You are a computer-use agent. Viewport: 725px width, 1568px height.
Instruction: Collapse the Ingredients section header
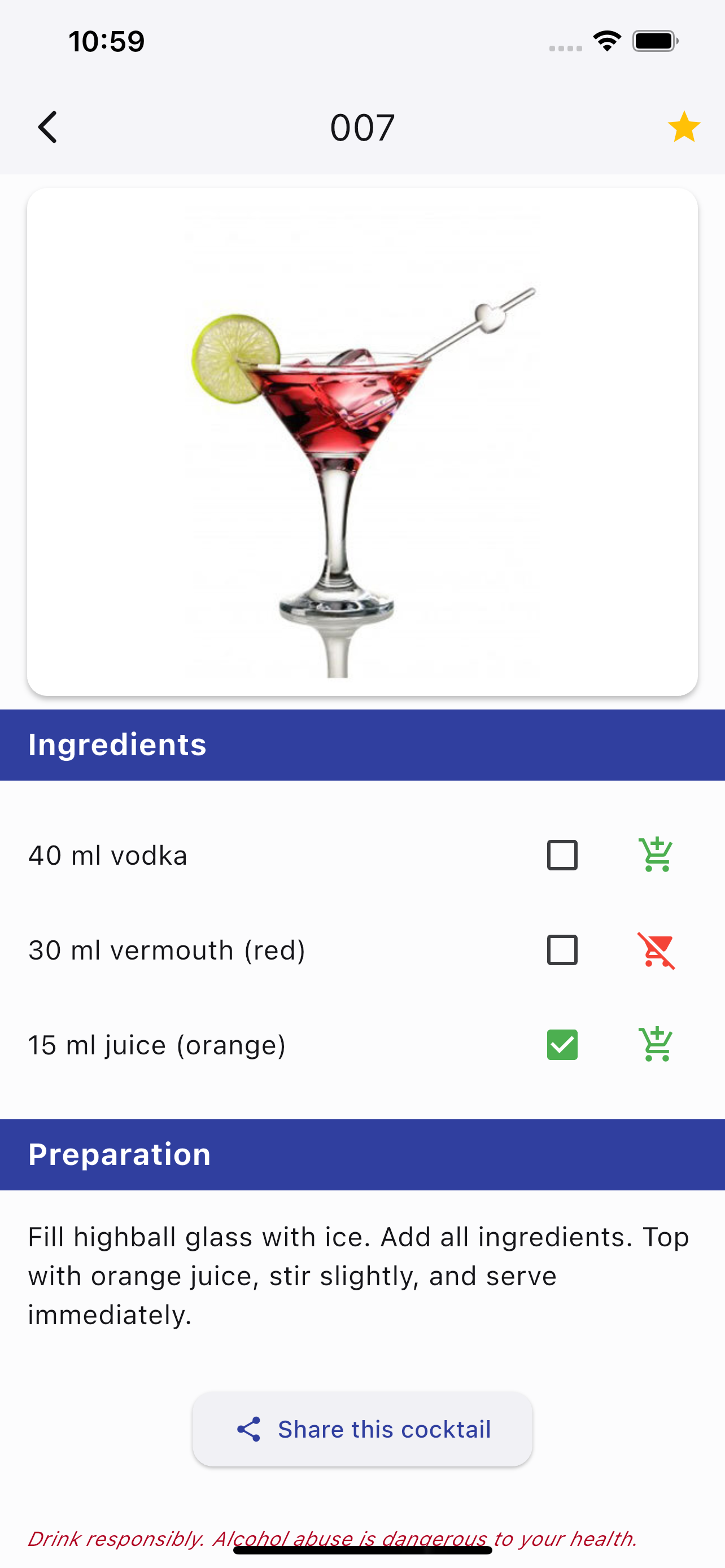pyautogui.click(x=117, y=744)
